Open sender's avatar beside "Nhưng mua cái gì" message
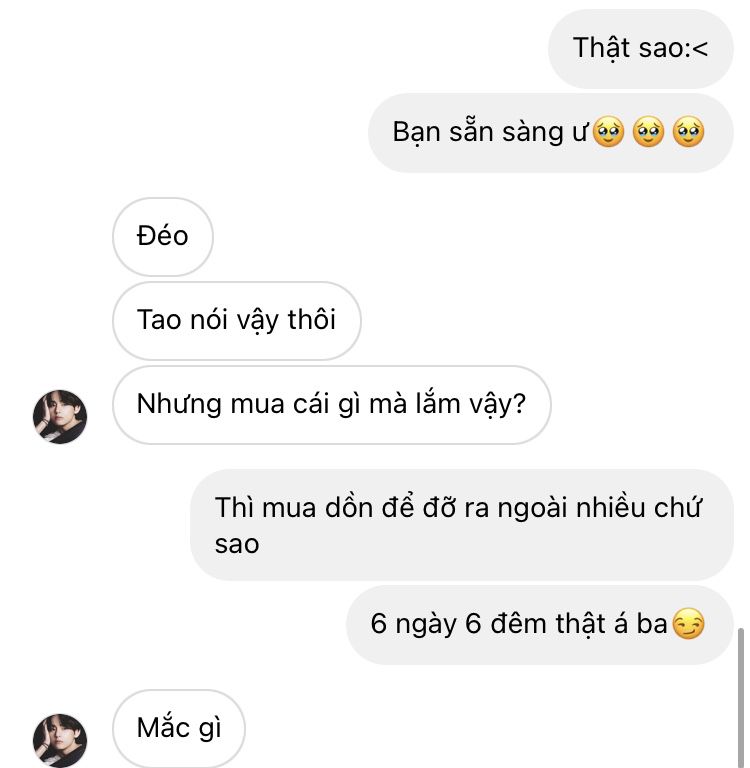 pyautogui.click(x=60, y=416)
